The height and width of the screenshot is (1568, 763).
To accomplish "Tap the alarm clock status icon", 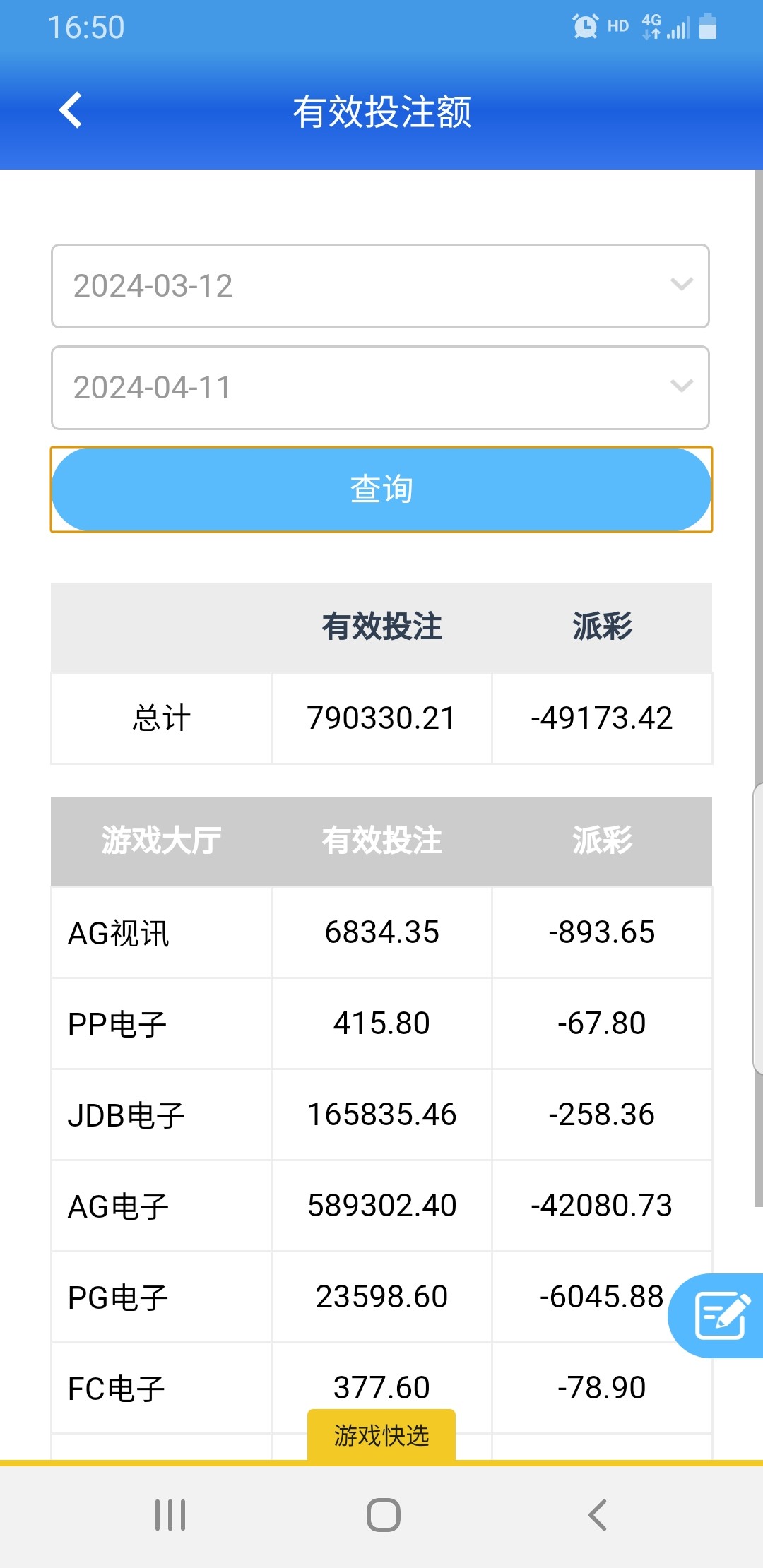I will (x=586, y=26).
